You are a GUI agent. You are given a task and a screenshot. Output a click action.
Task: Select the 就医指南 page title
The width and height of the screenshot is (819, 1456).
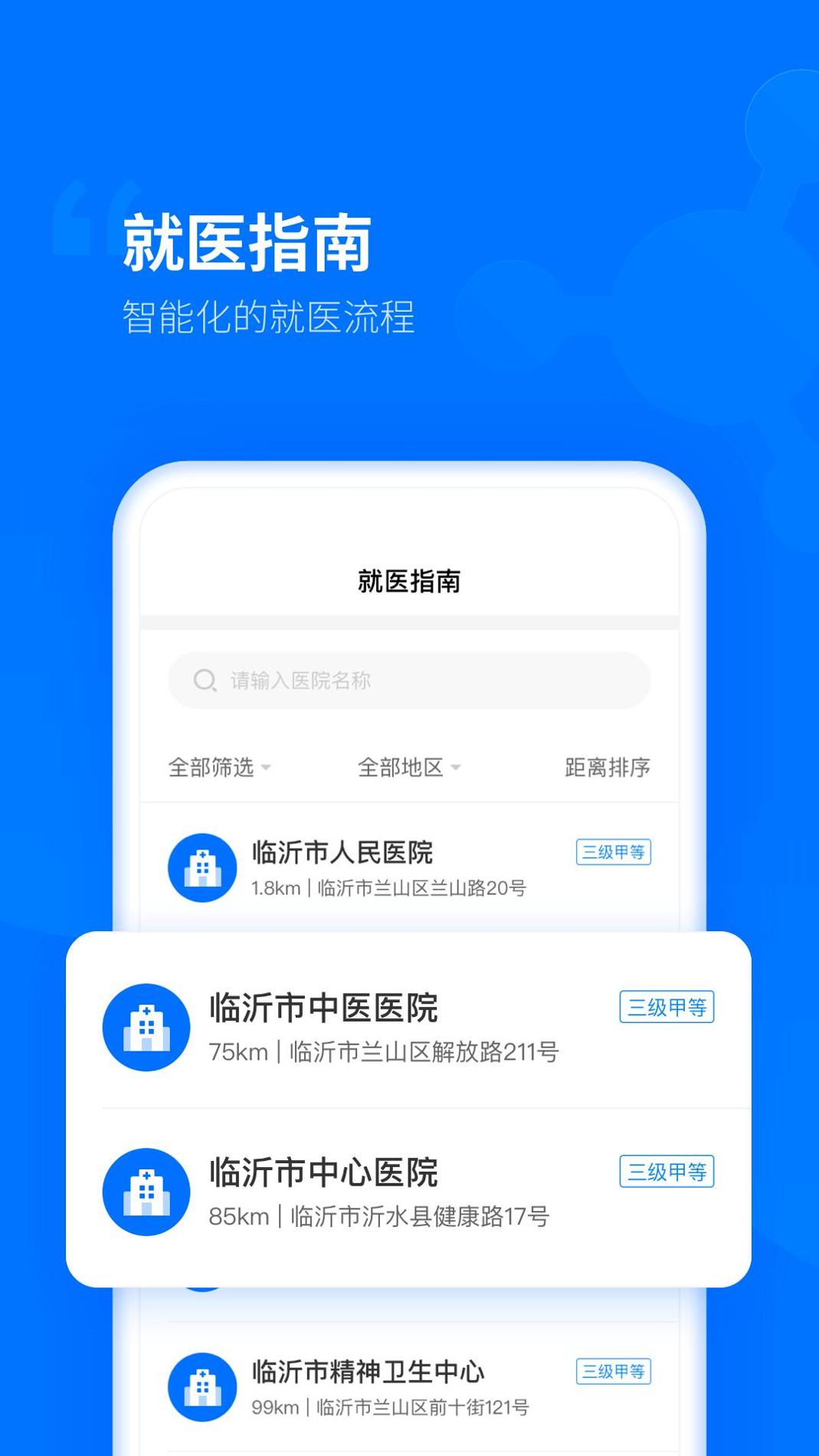(x=408, y=581)
